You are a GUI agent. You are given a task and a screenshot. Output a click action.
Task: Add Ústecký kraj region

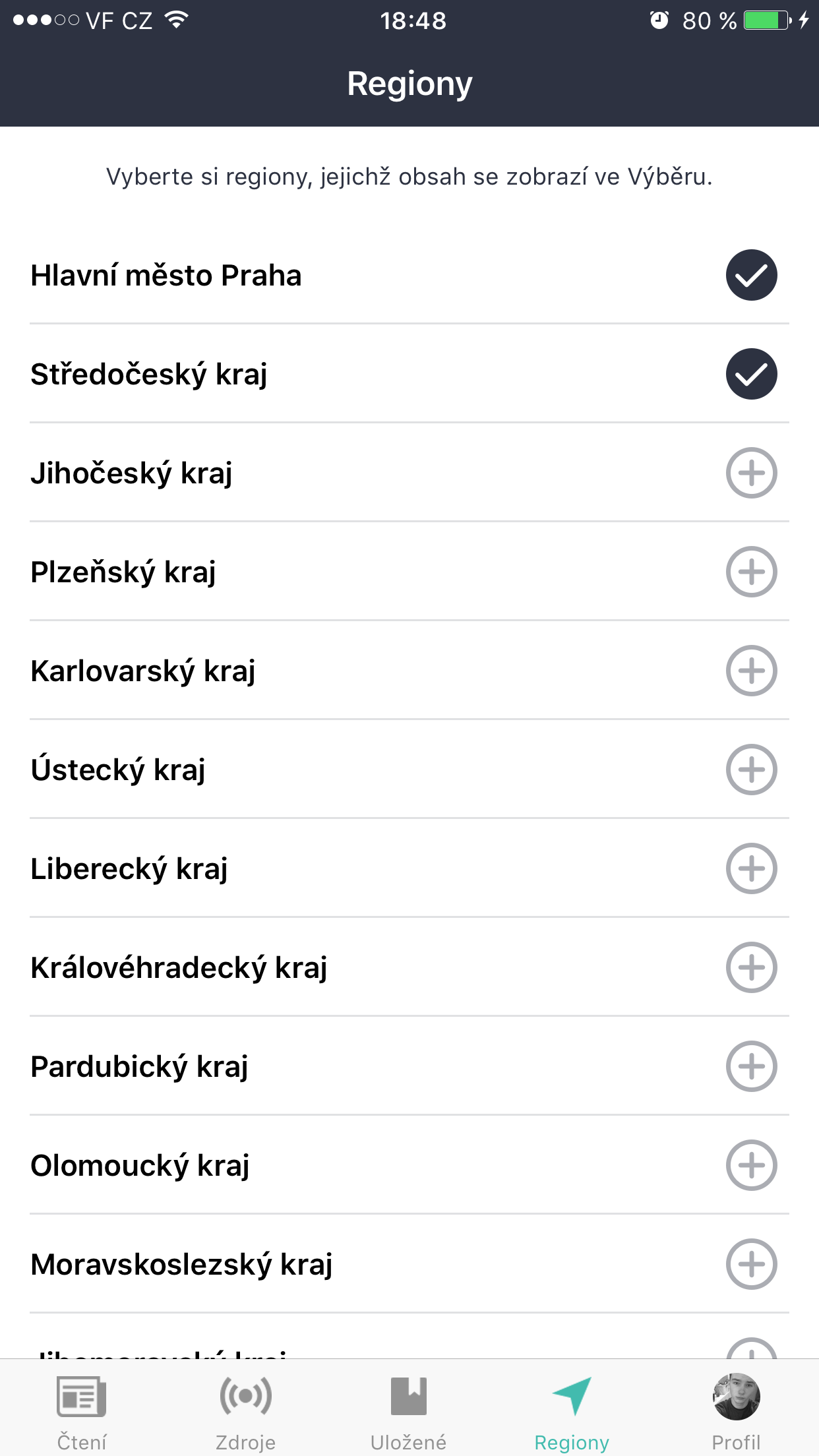pos(751,770)
